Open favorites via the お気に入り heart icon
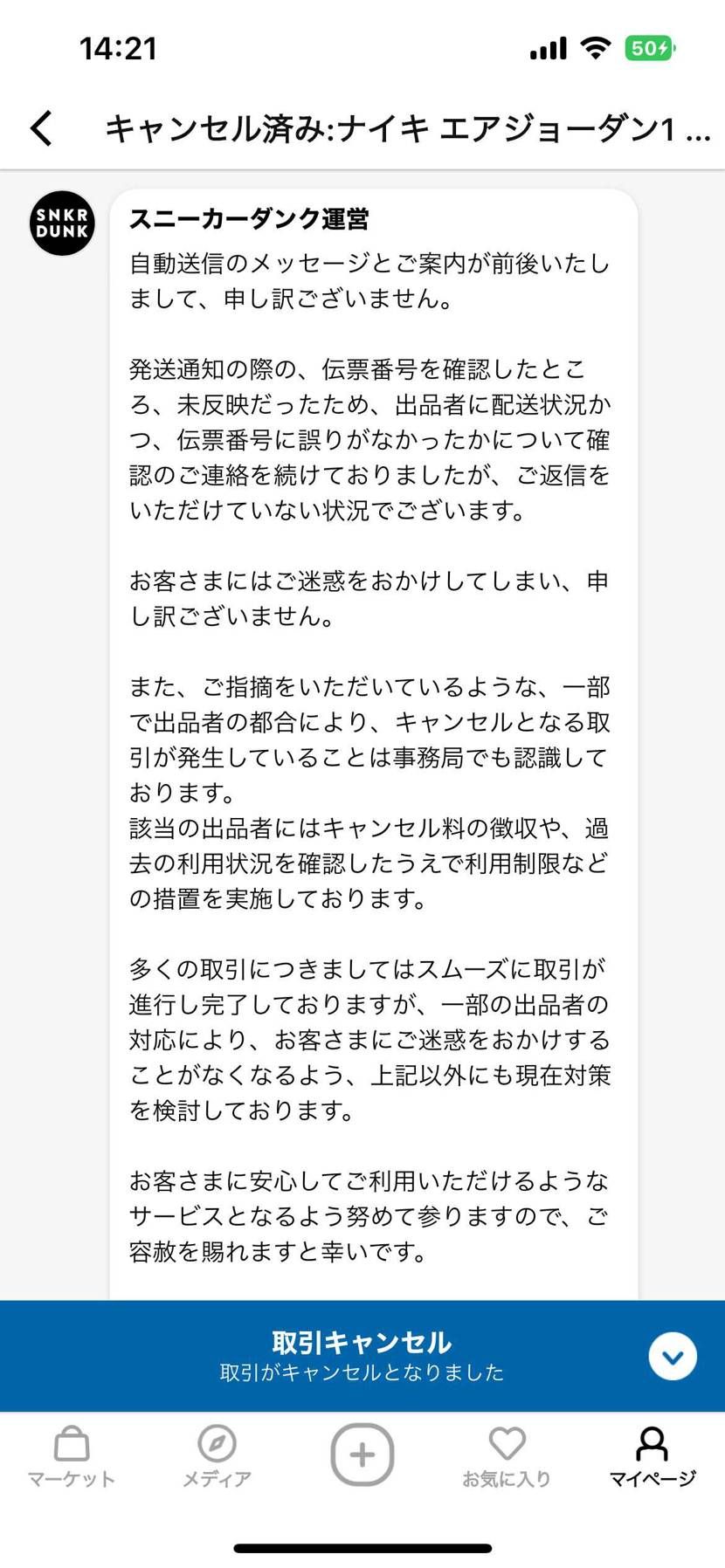The height and width of the screenshot is (1568, 725). [507, 1442]
